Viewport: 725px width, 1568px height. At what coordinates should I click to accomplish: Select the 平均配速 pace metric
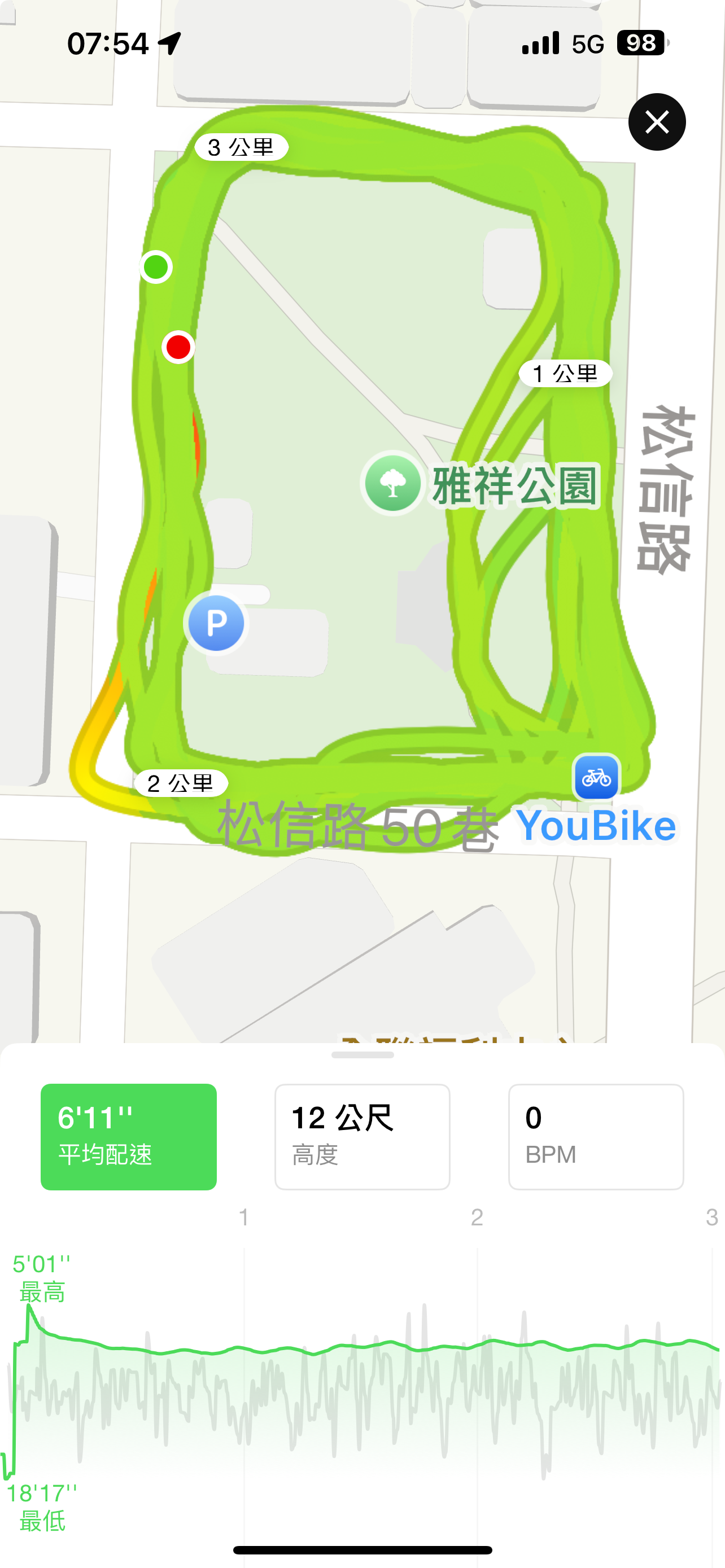[x=128, y=1136]
